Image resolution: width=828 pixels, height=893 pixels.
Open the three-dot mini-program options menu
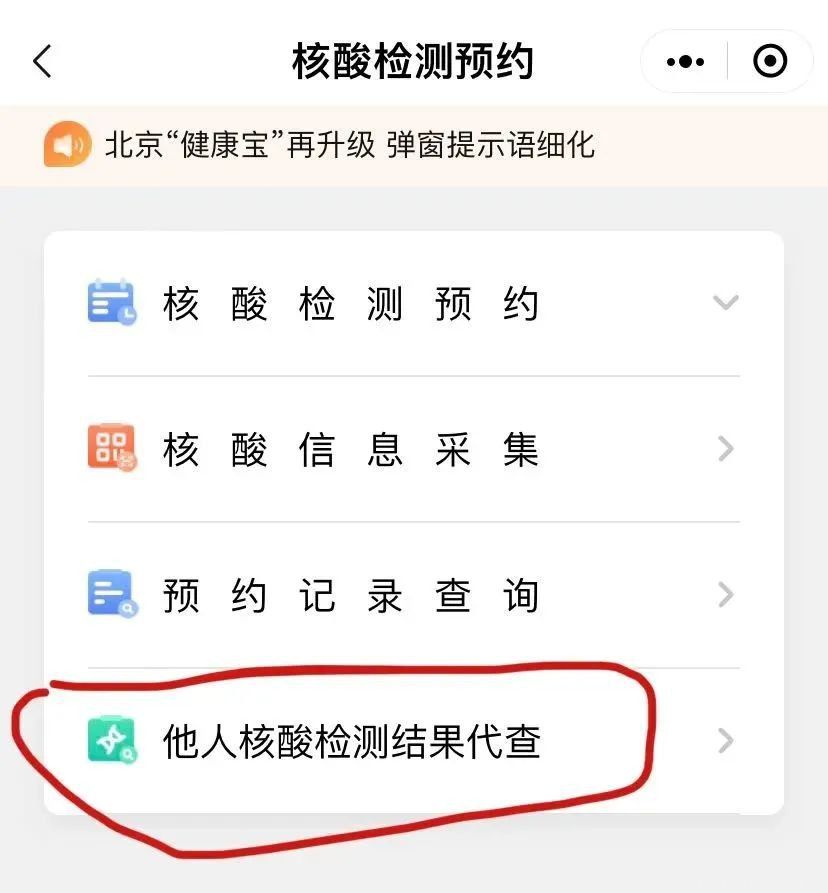(x=684, y=61)
